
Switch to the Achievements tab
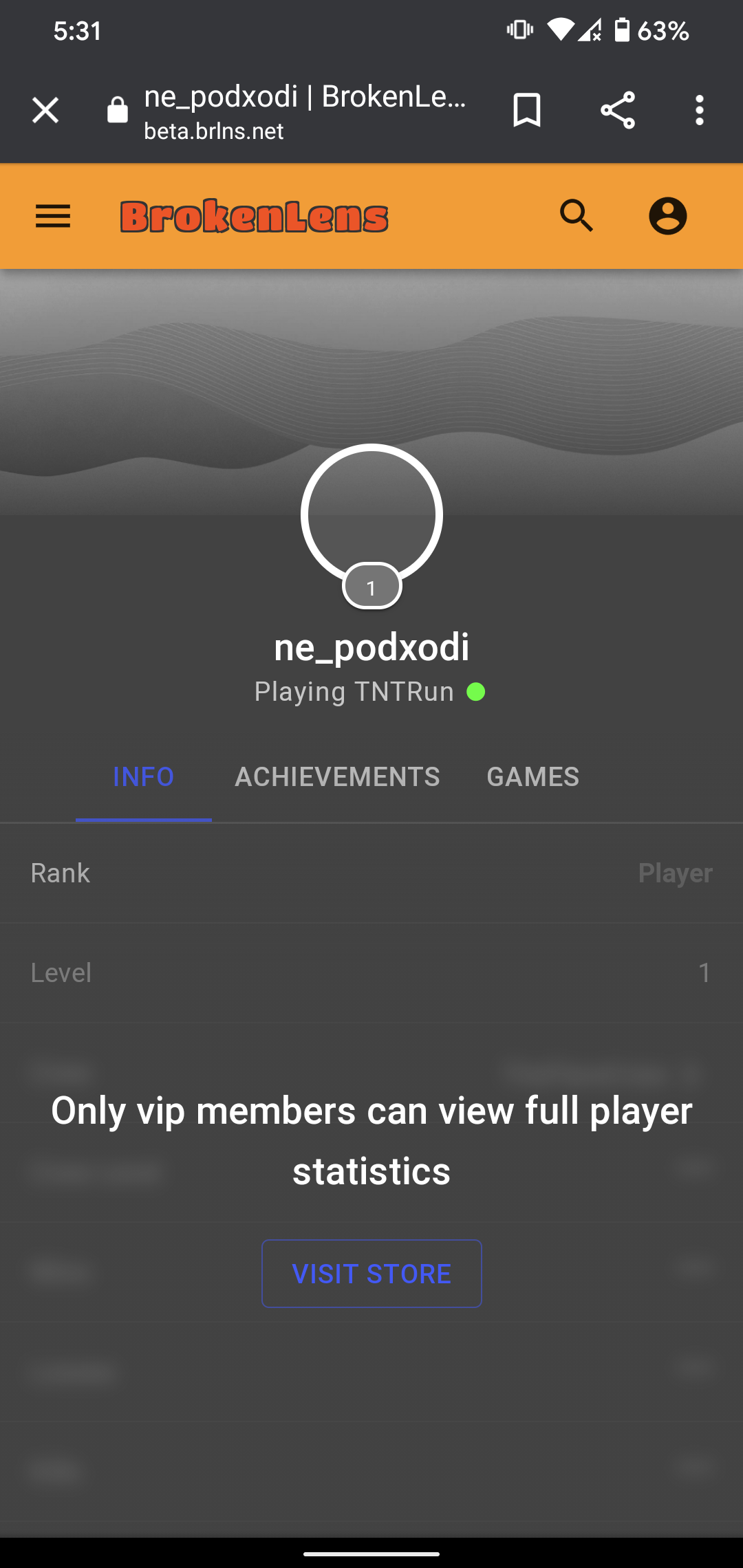[x=337, y=777]
